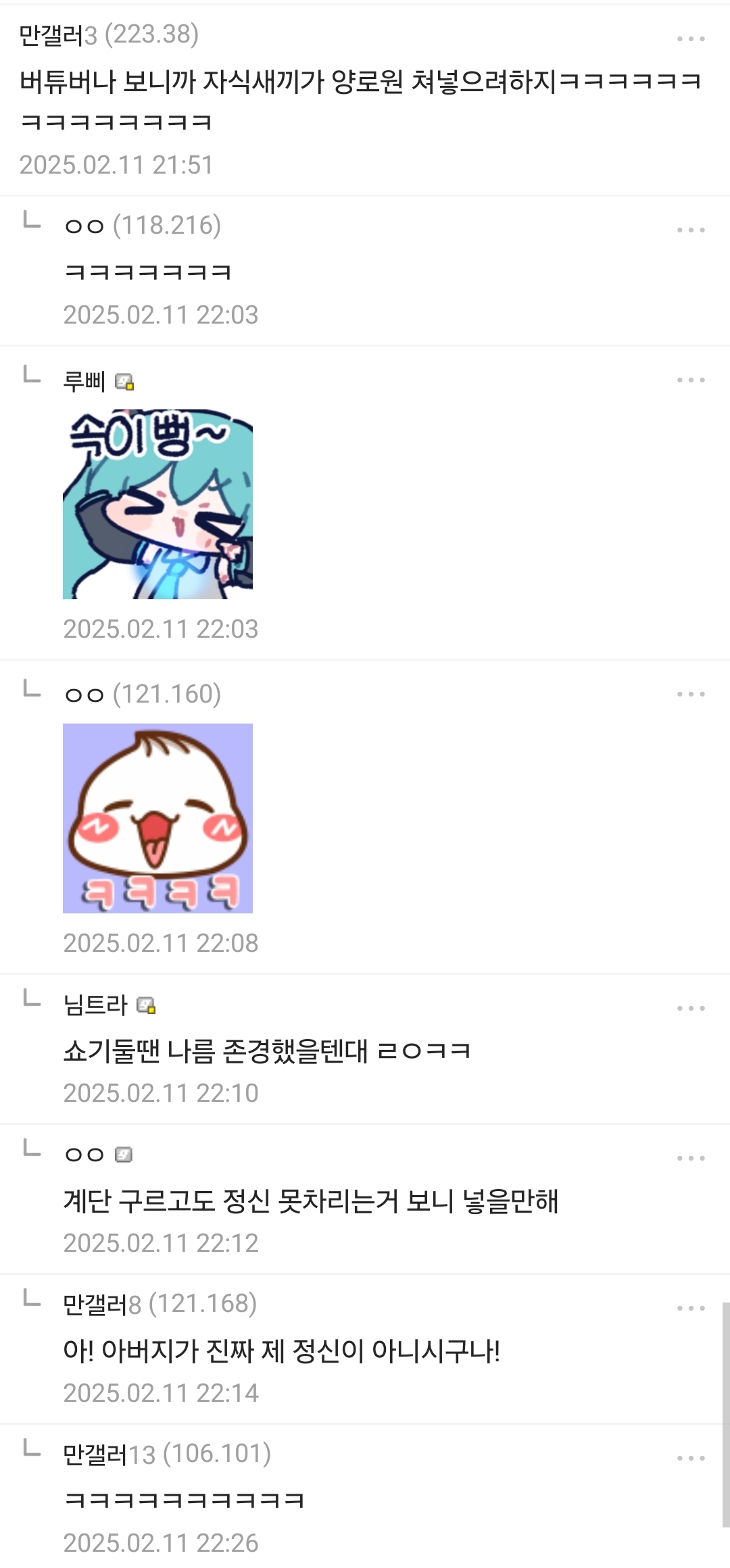The image size is (730, 1568).
Task: Open options for the 계단 구르고도 reply
Action: click(691, 1159)
